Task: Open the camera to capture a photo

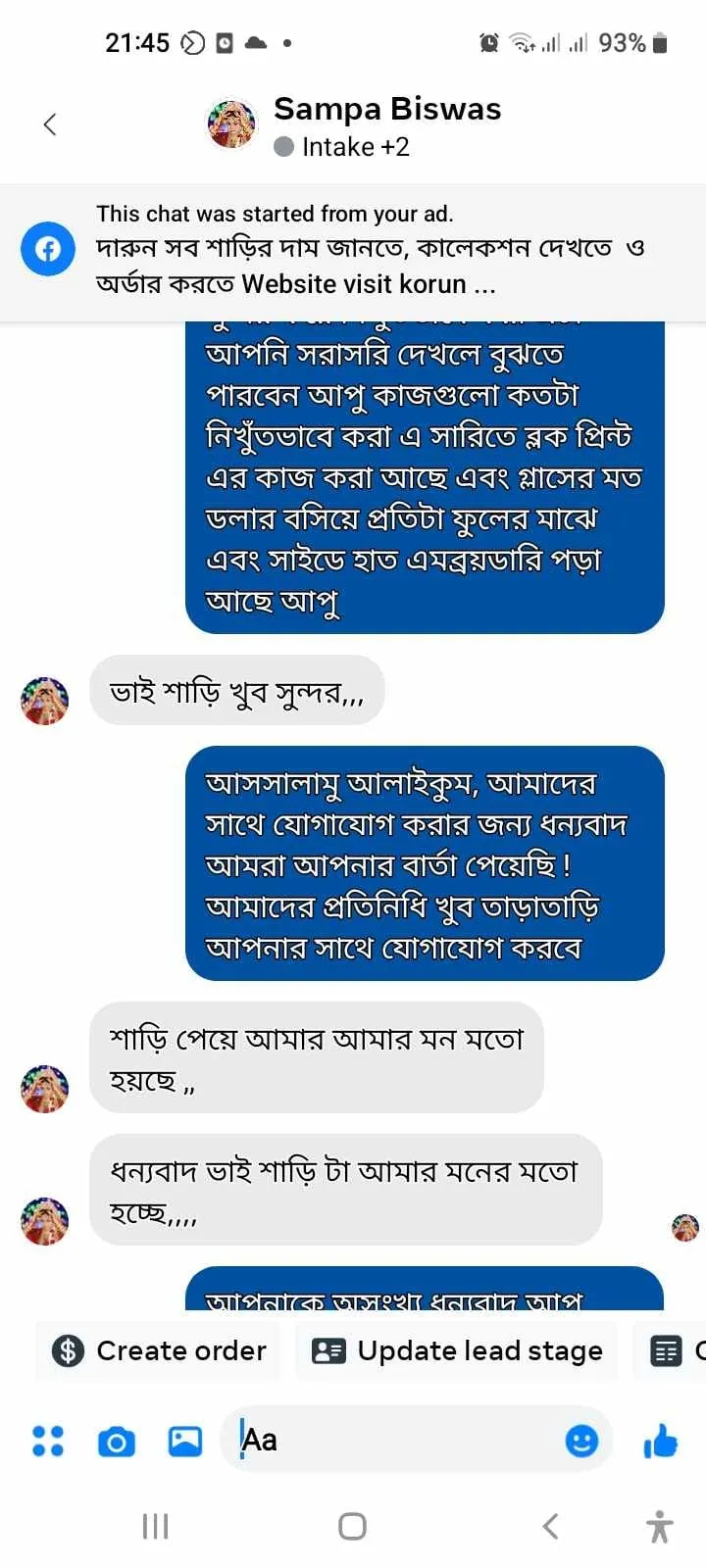Action: click(117, 1441)
